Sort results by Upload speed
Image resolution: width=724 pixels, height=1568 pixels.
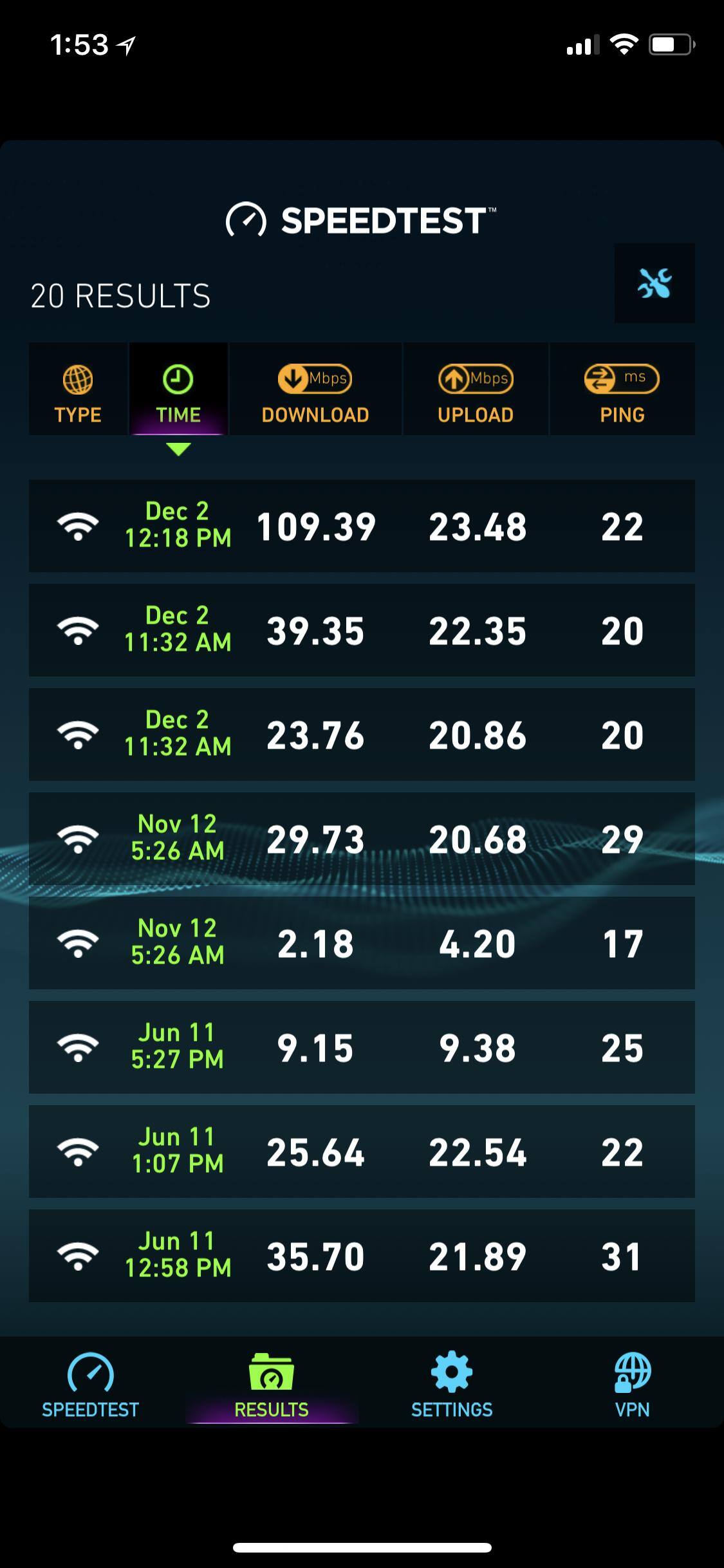pos(476,390)
